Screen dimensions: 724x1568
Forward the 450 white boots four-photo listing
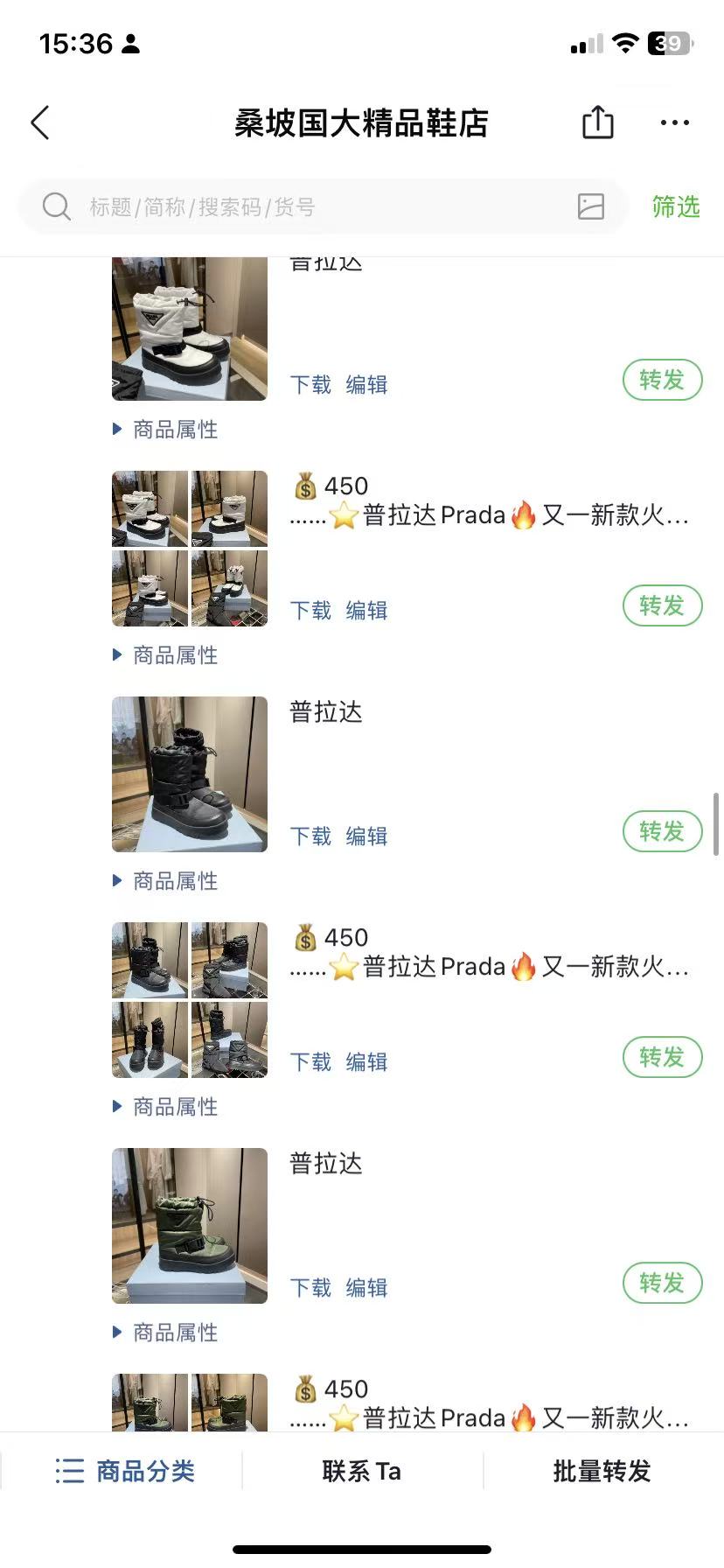pos(662,605)
